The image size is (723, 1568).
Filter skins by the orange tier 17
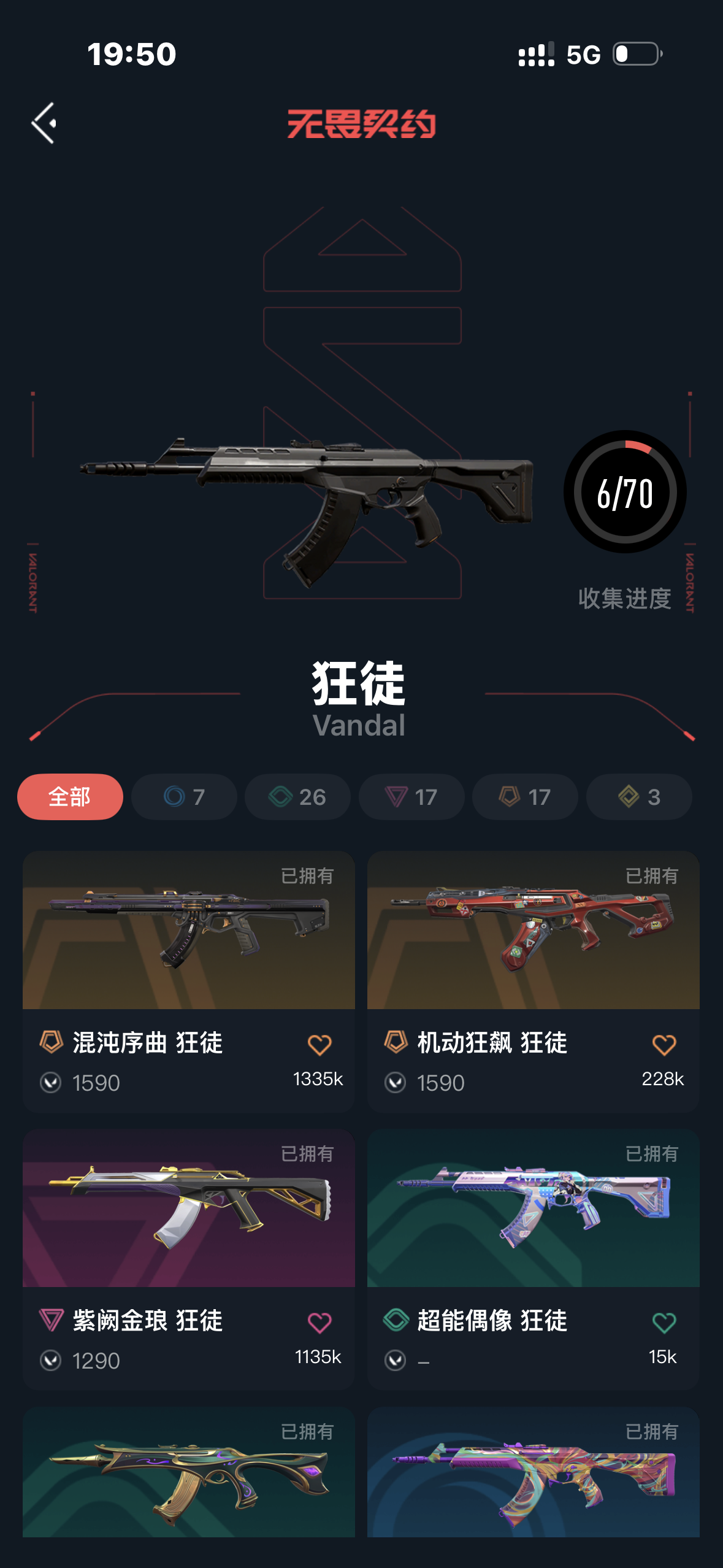pyautogui.click(x=525, y=797)
